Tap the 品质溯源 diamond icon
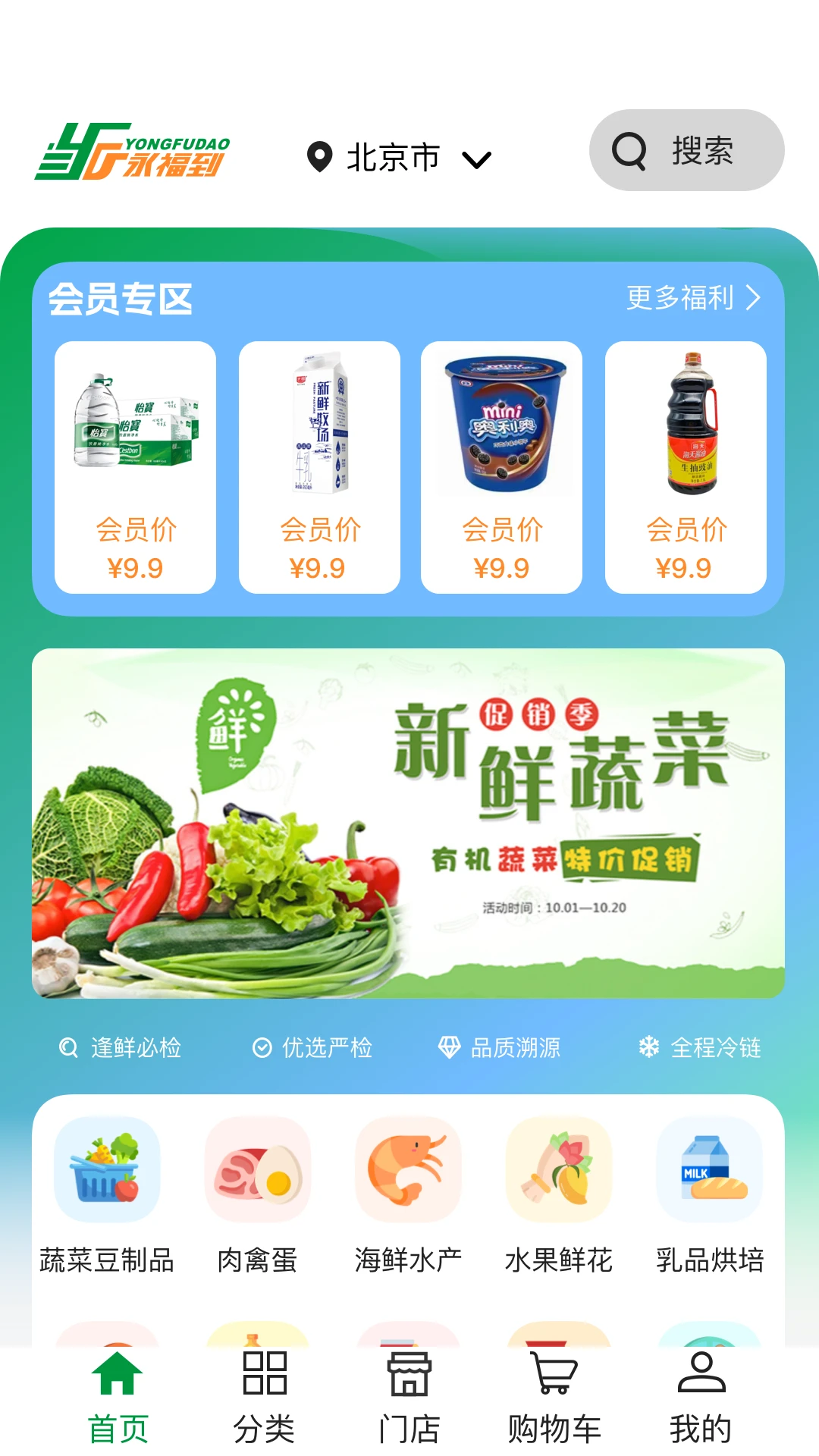The width and height of the screenshot is (819, 1456). [450, 1048]
